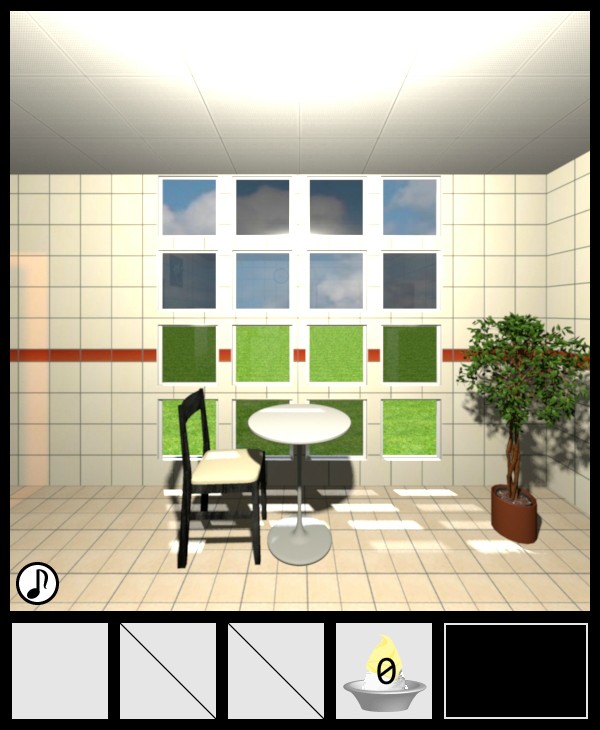Open the black item detail box
The width and height of the screenshot is (600, 730).
point(516,671)
